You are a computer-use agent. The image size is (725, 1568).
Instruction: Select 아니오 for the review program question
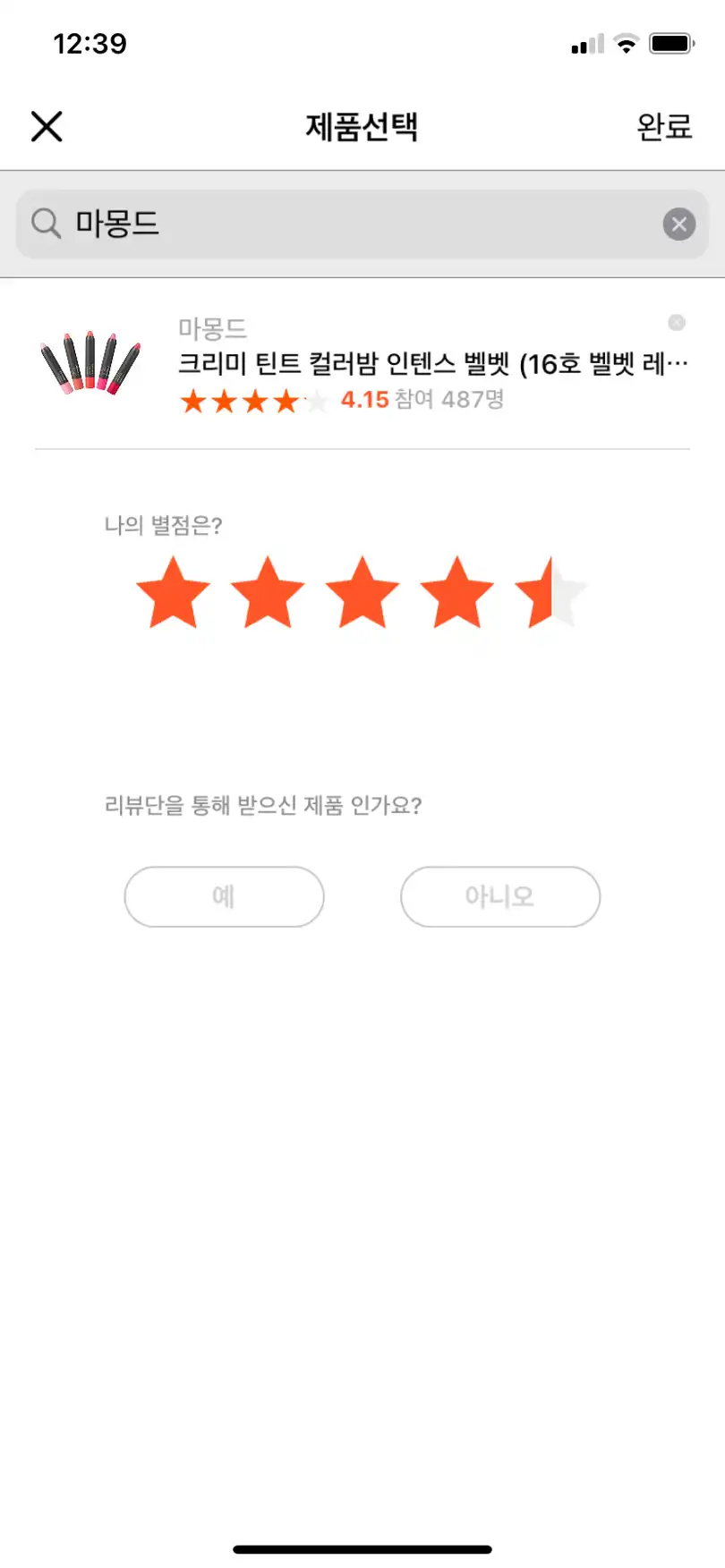pos(500,896)
